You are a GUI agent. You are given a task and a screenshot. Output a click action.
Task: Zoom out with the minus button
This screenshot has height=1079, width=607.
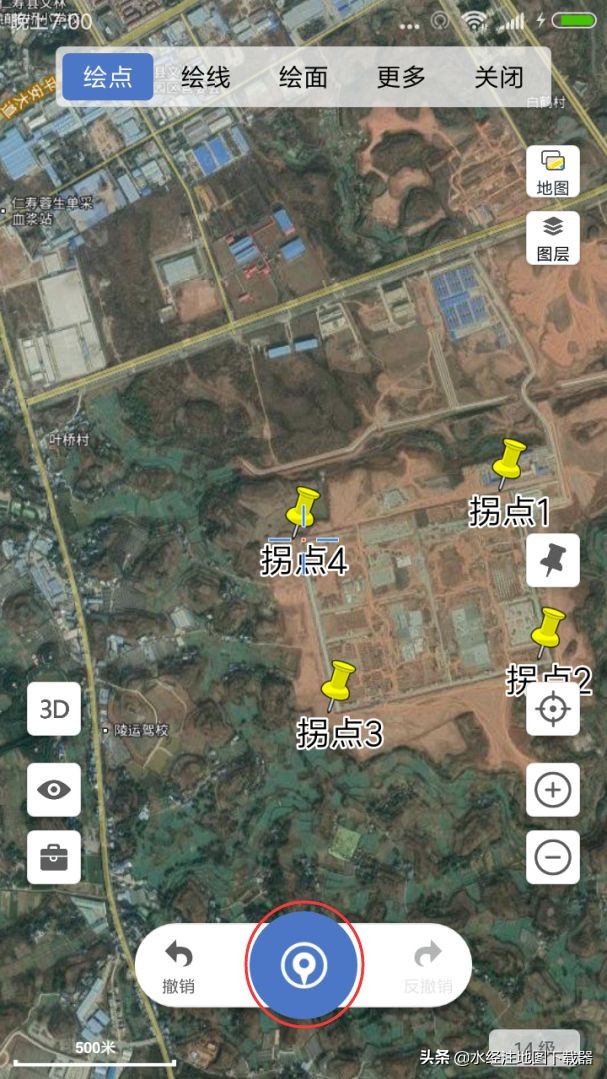[x=553, y=857]
